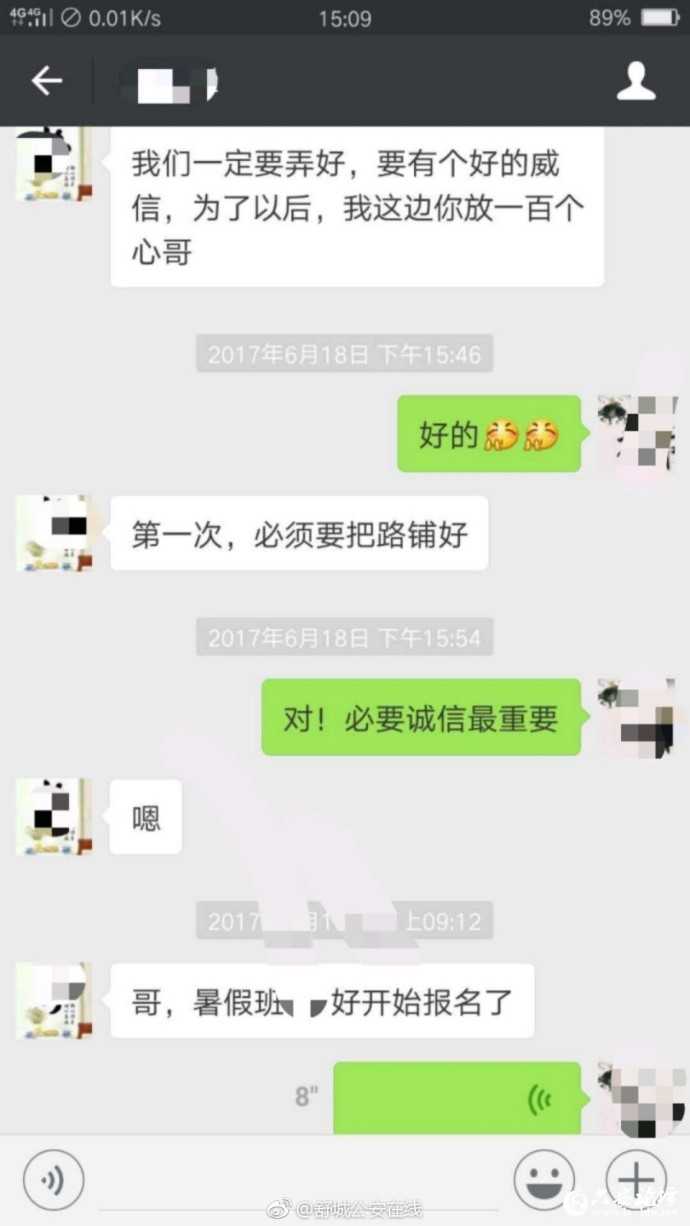Viewport: 690px width, 1226px height.
Task: Open the plus attachments menu
Action: tap(636, 1180)
